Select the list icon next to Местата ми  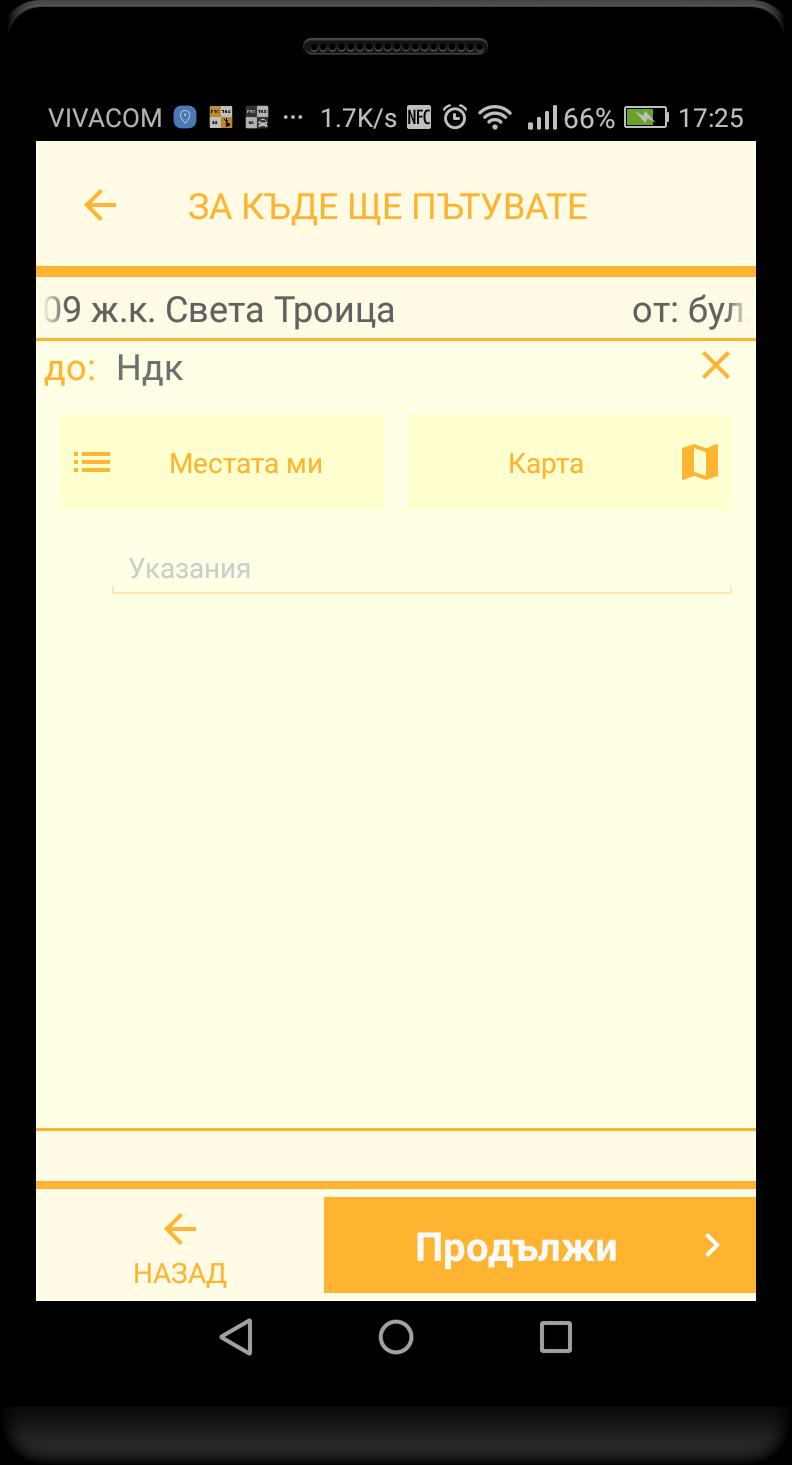click(92, 462)
